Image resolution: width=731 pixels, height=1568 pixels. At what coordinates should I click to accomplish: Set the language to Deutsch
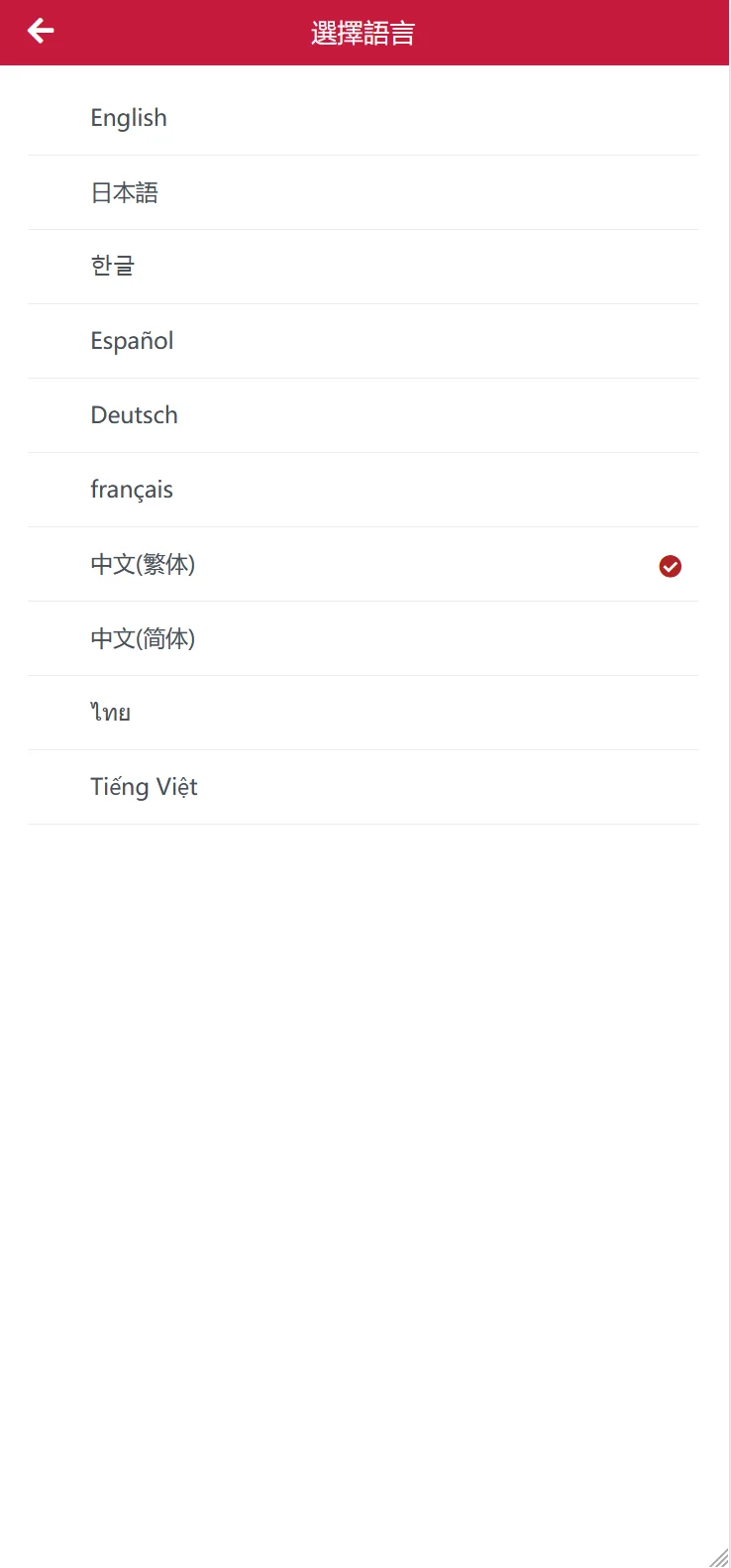coord(135,415)
